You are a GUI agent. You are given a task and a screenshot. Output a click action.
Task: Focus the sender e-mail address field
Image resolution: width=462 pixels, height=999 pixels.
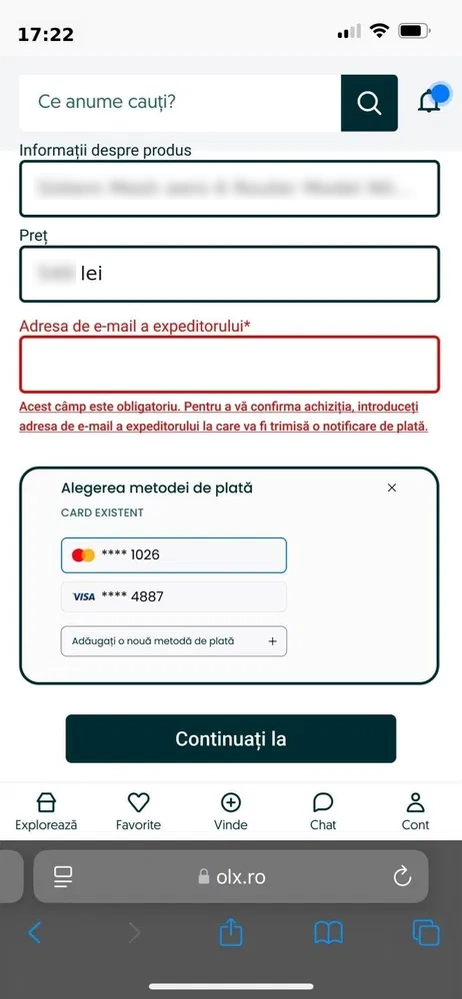pyautogui.click(x=229, y=364)
